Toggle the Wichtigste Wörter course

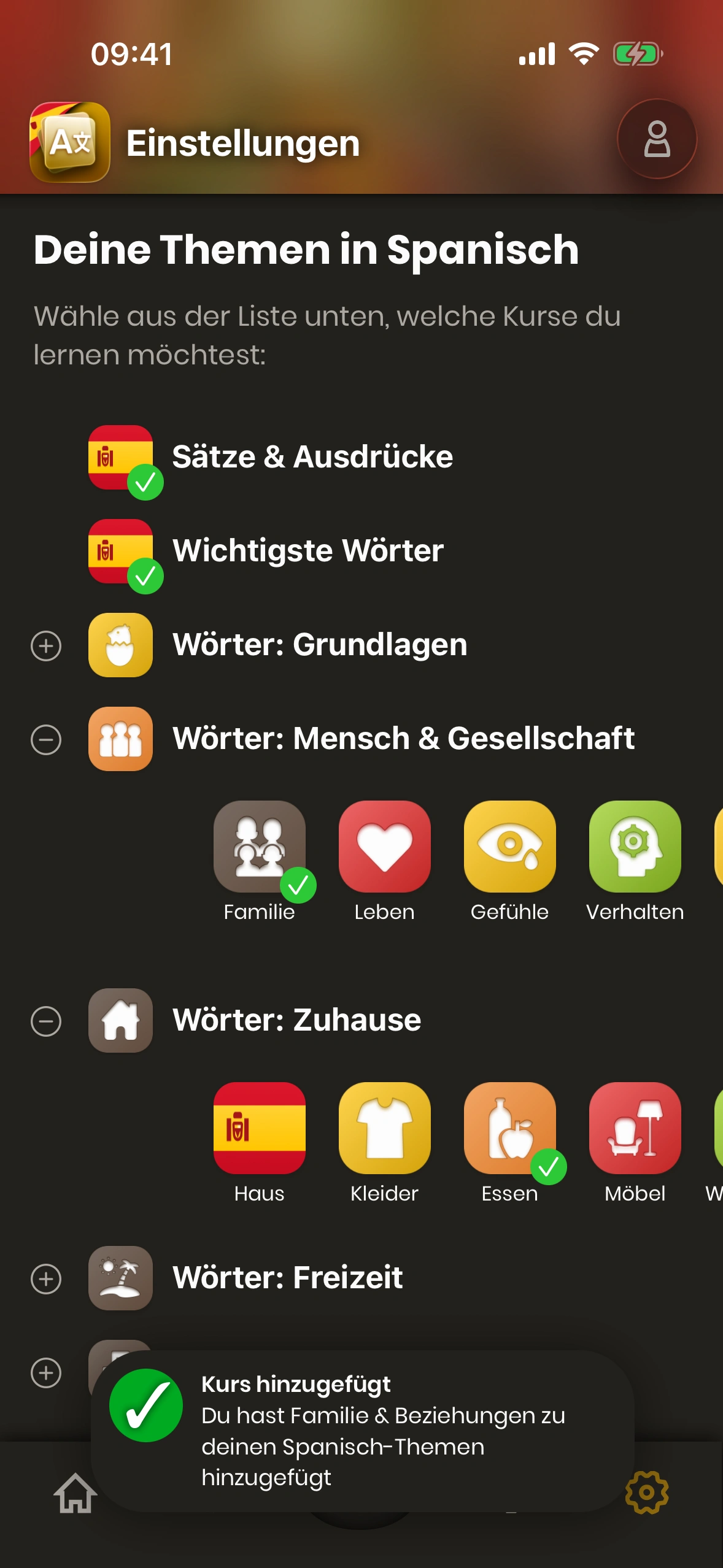121,551
